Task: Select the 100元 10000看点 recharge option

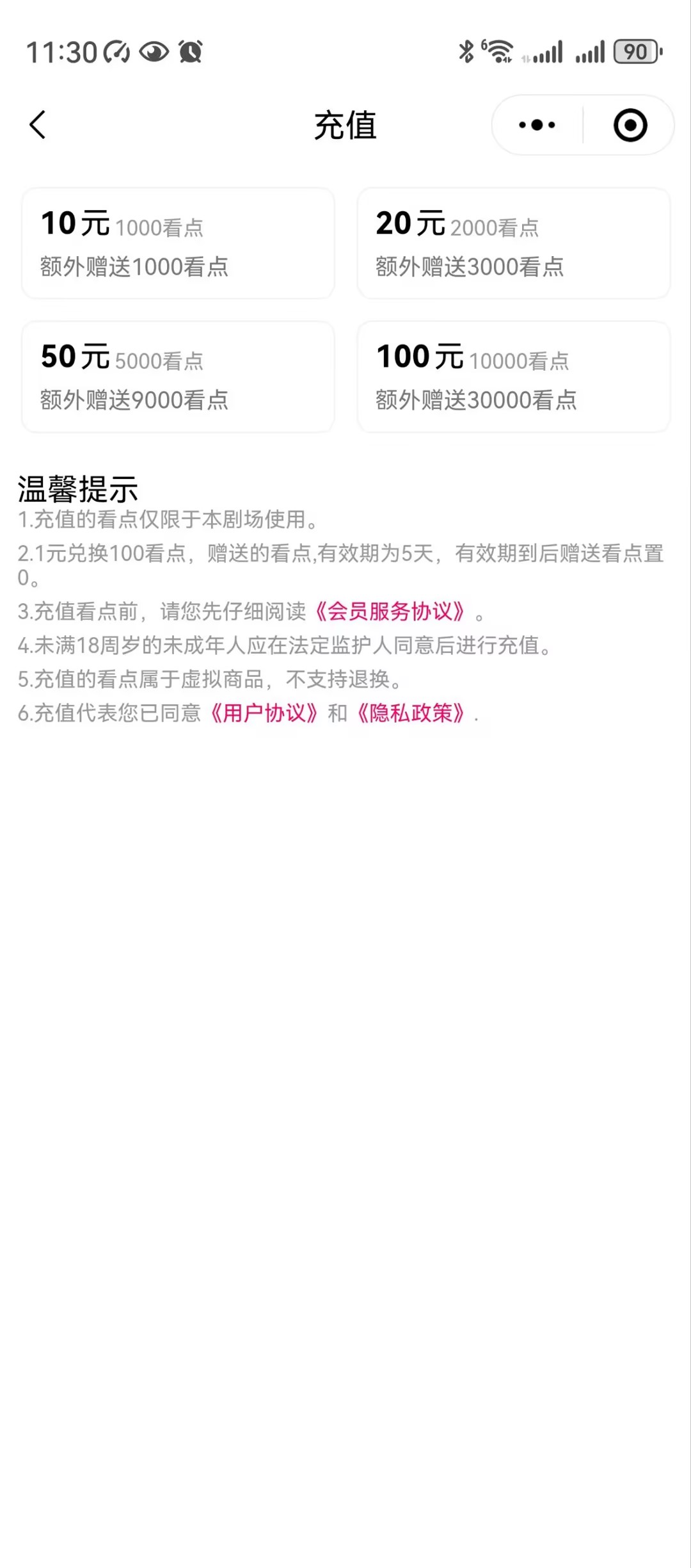Action: (x=513, y=377)
